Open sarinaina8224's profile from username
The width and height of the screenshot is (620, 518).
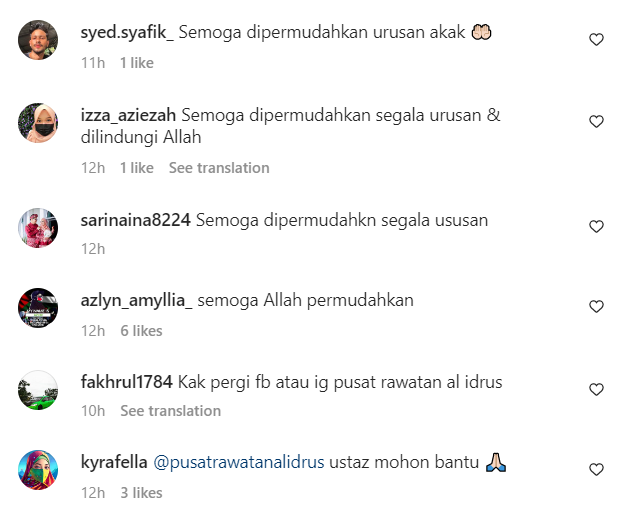tap(135, 220)
